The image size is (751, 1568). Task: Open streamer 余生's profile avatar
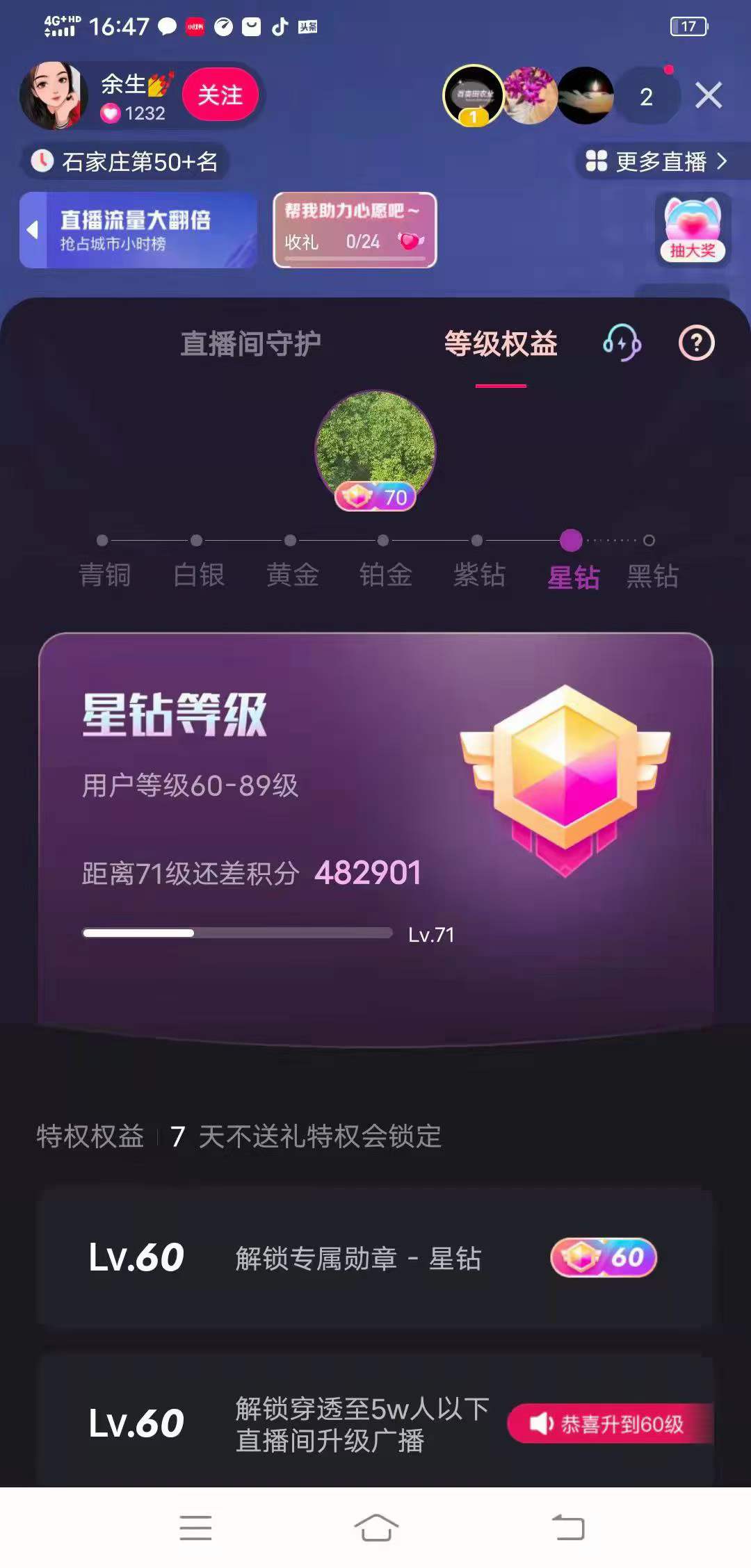[x=51, y=95]
